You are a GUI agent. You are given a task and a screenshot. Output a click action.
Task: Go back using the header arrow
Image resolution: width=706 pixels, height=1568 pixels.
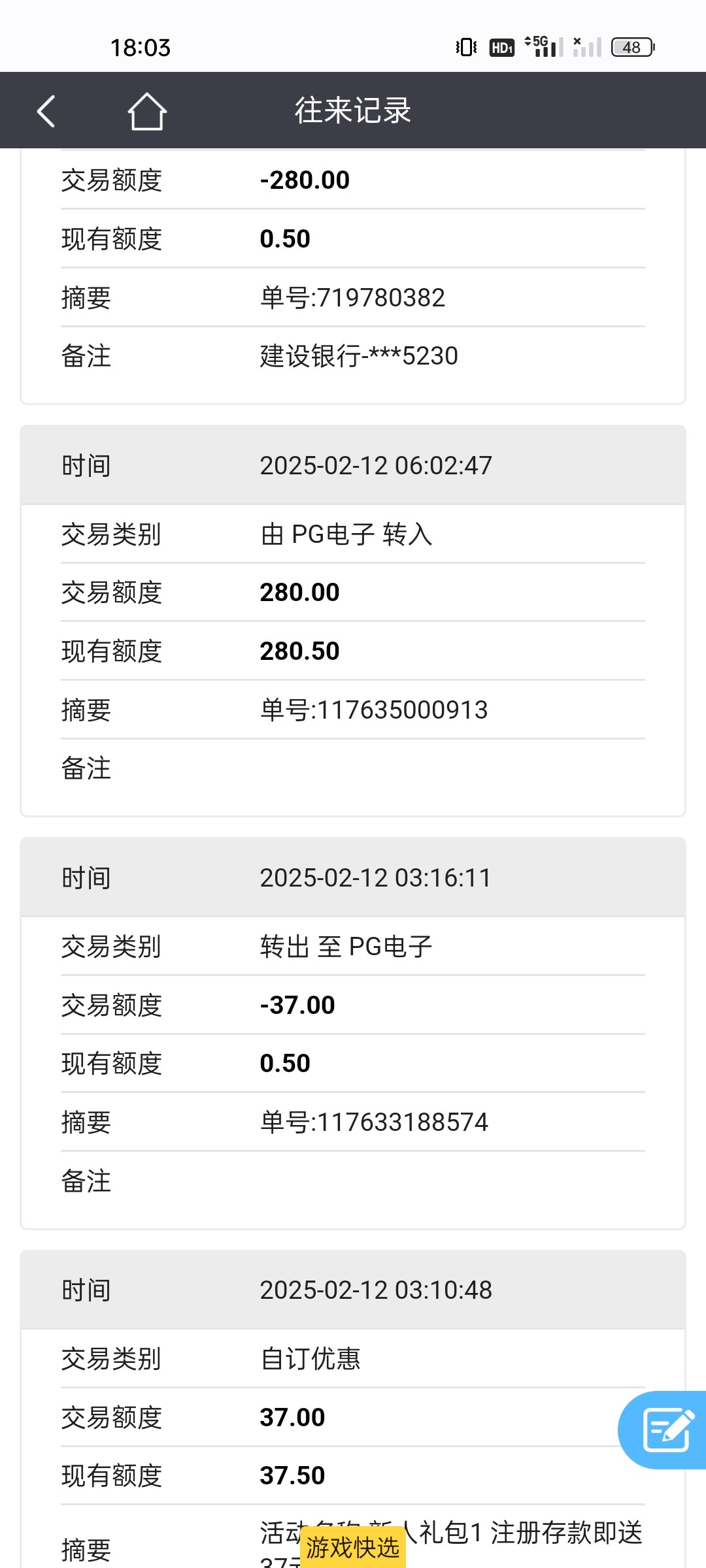tap(46, 110)
